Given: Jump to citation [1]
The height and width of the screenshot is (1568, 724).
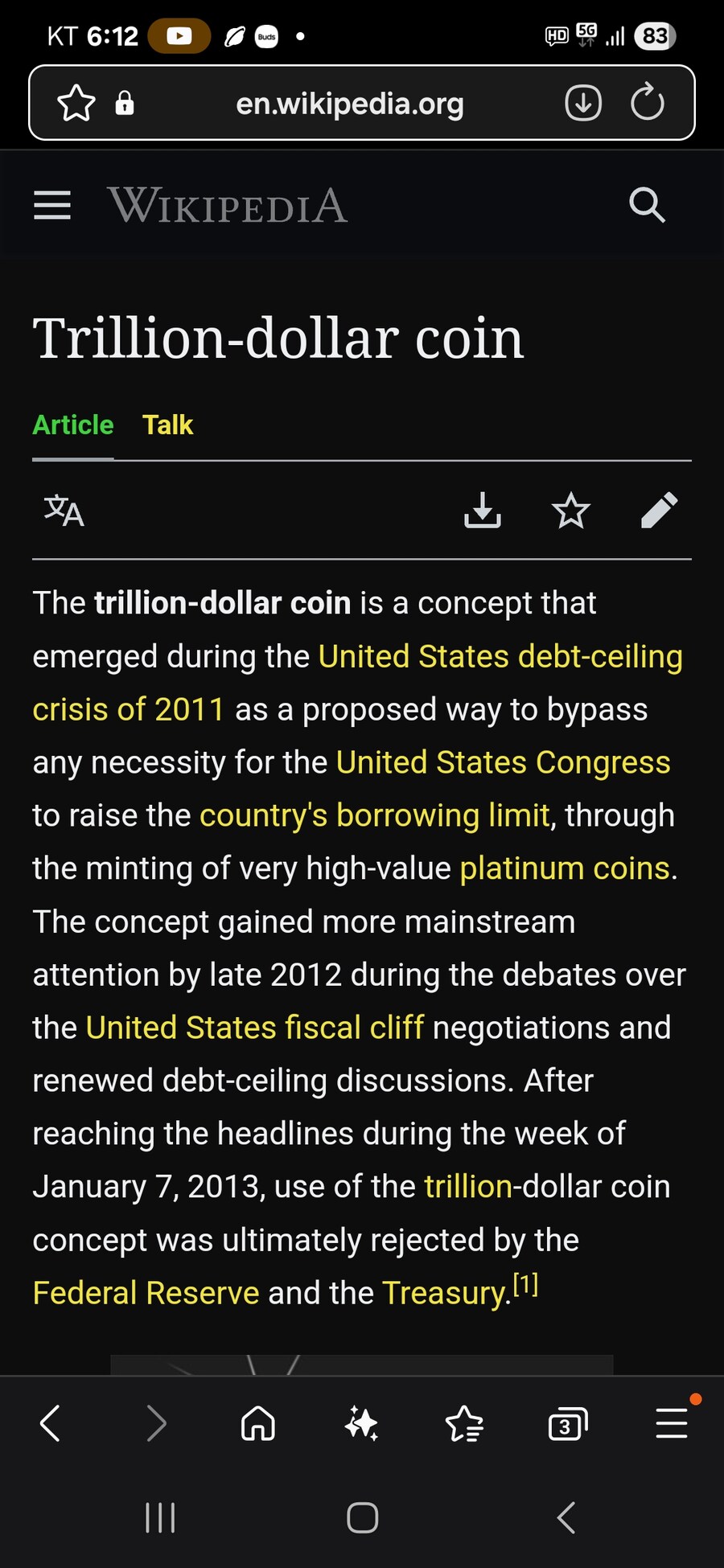Looking at the screenshot, I should click(x=525, y=1284).
